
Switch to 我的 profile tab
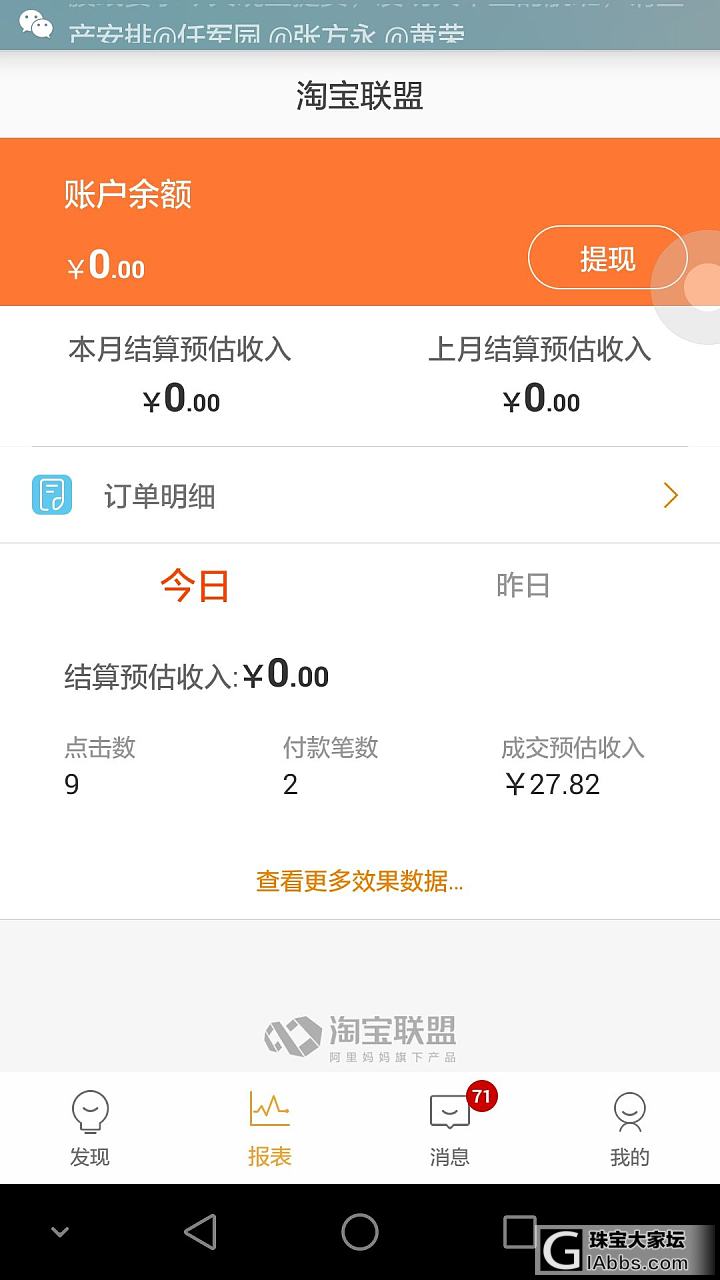(x=630, y=1129)
